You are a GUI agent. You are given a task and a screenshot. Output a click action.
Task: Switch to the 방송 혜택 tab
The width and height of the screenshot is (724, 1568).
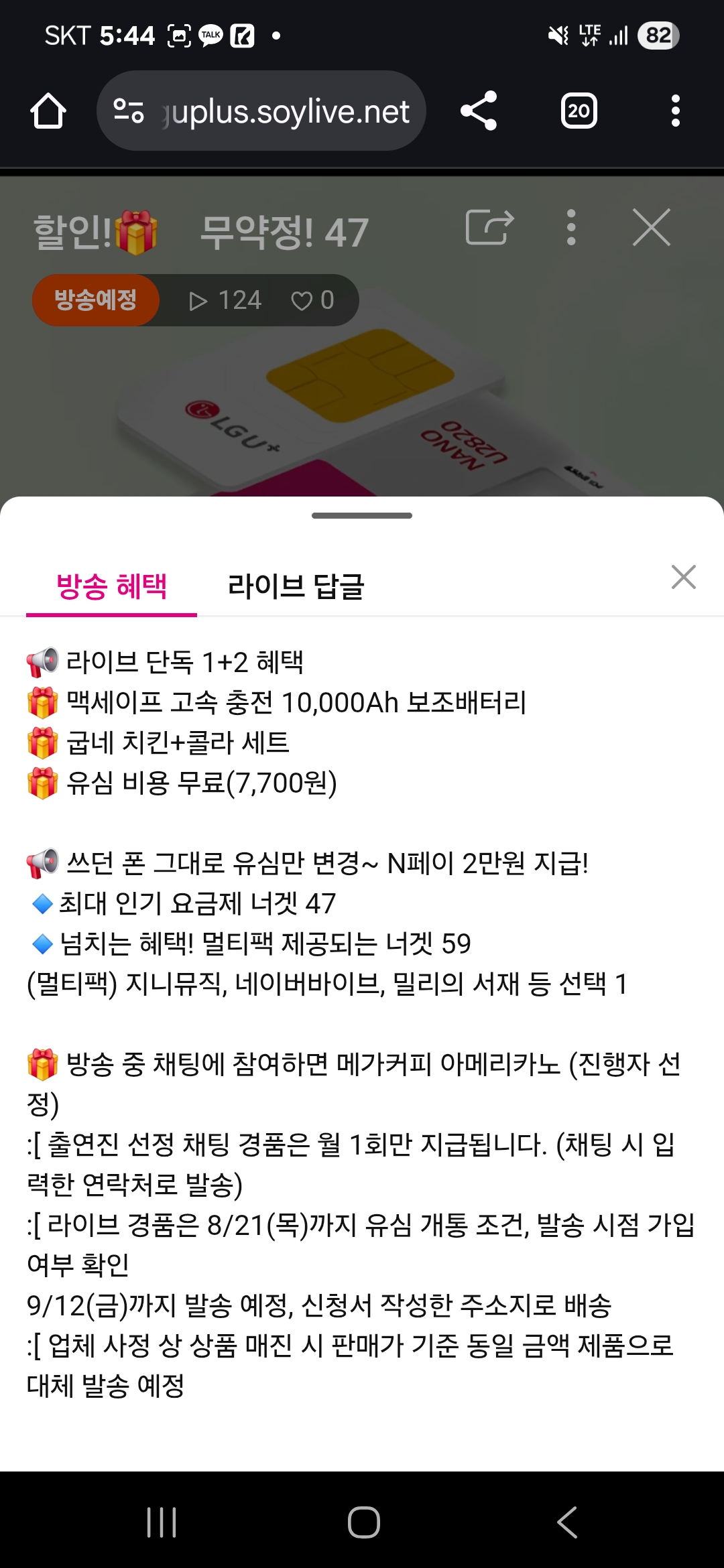pyautogui.click(x=111, y=586)
